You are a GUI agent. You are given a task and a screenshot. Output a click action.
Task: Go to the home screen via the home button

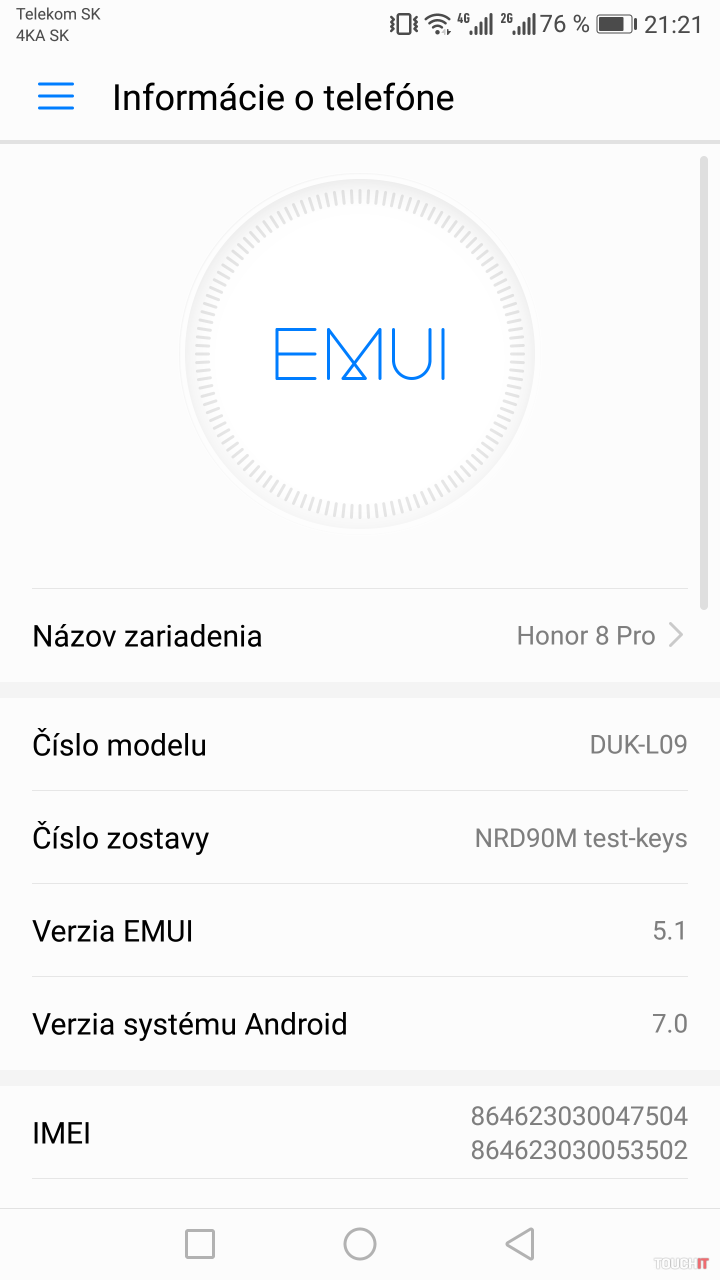360,1244
